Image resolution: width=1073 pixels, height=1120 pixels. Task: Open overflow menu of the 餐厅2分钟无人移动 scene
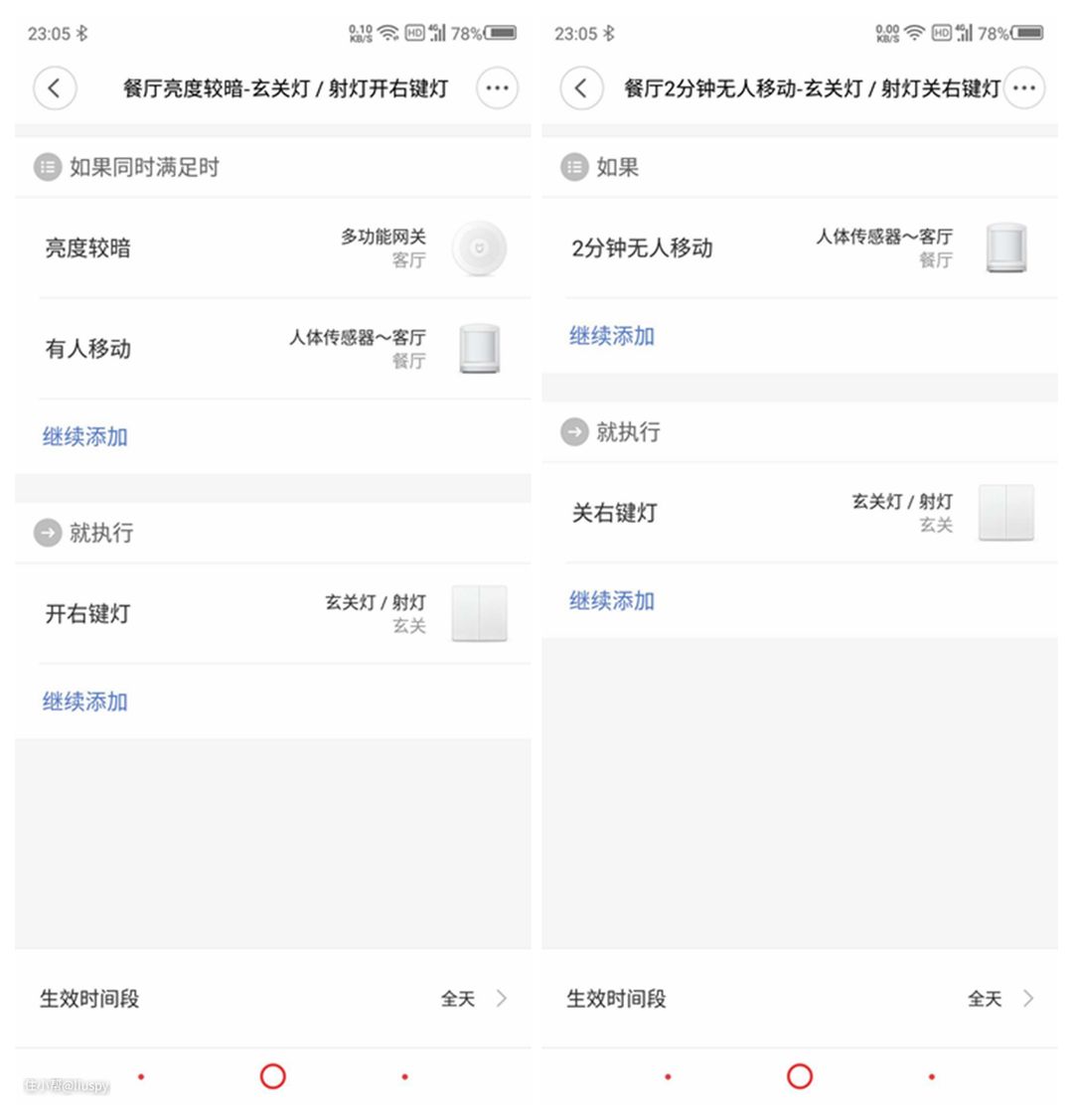pos(1024,88)
